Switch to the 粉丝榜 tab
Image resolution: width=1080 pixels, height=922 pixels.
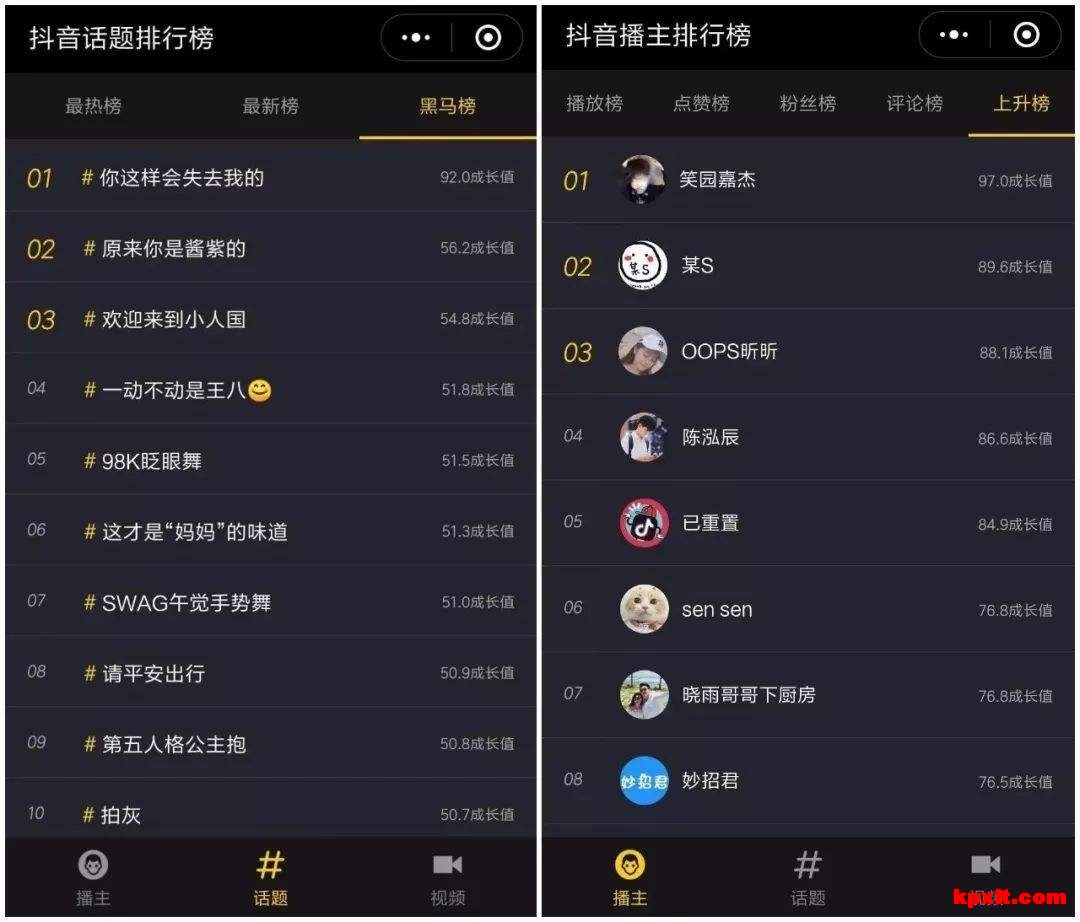click(x=807, y=103)
